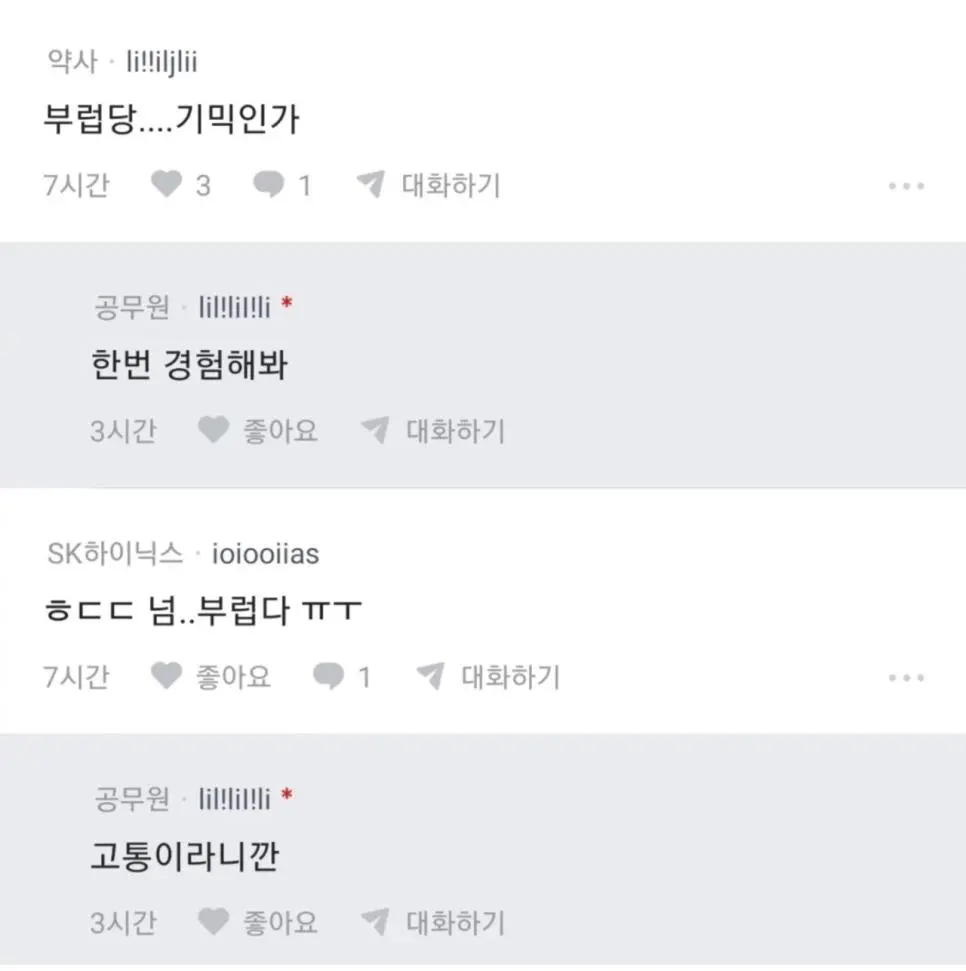The width and height of the screenshot is (966, 971).
Task: View replies to the SK하이닉스 comment
Action: point(328,677)
